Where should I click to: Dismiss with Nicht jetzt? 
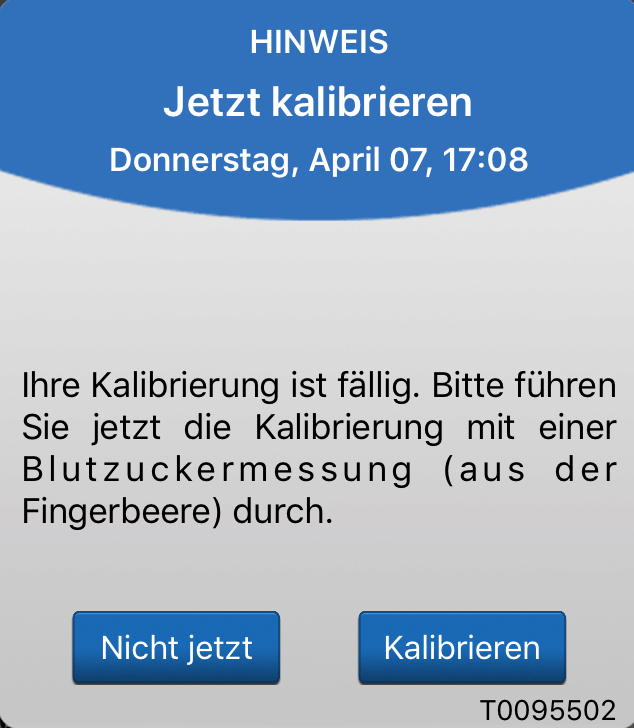pos(176,647)
